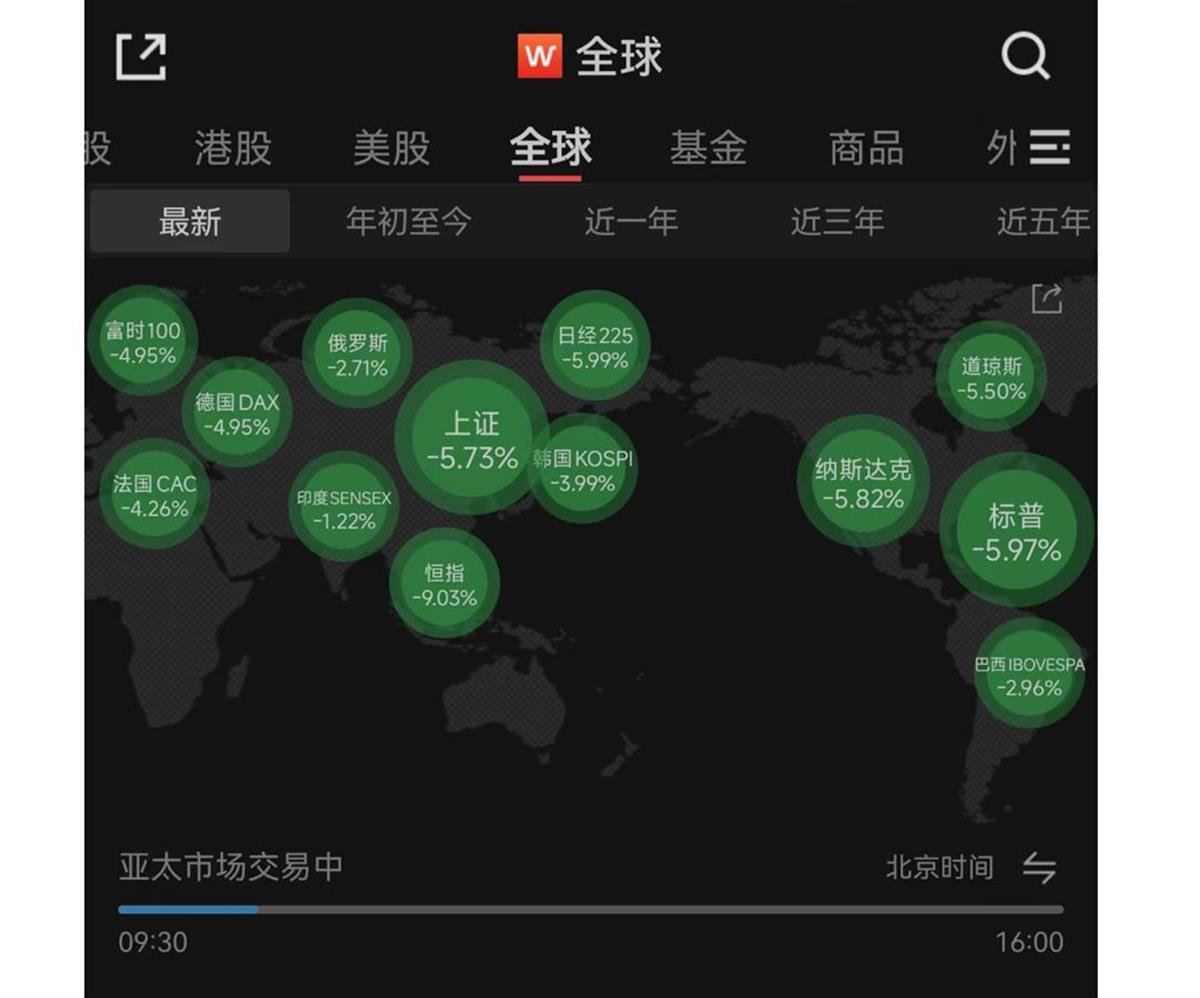Tap the share icon in the top bar
Image resolution: width=1200 pixels, height=998 pixels.
click(141, 56)
